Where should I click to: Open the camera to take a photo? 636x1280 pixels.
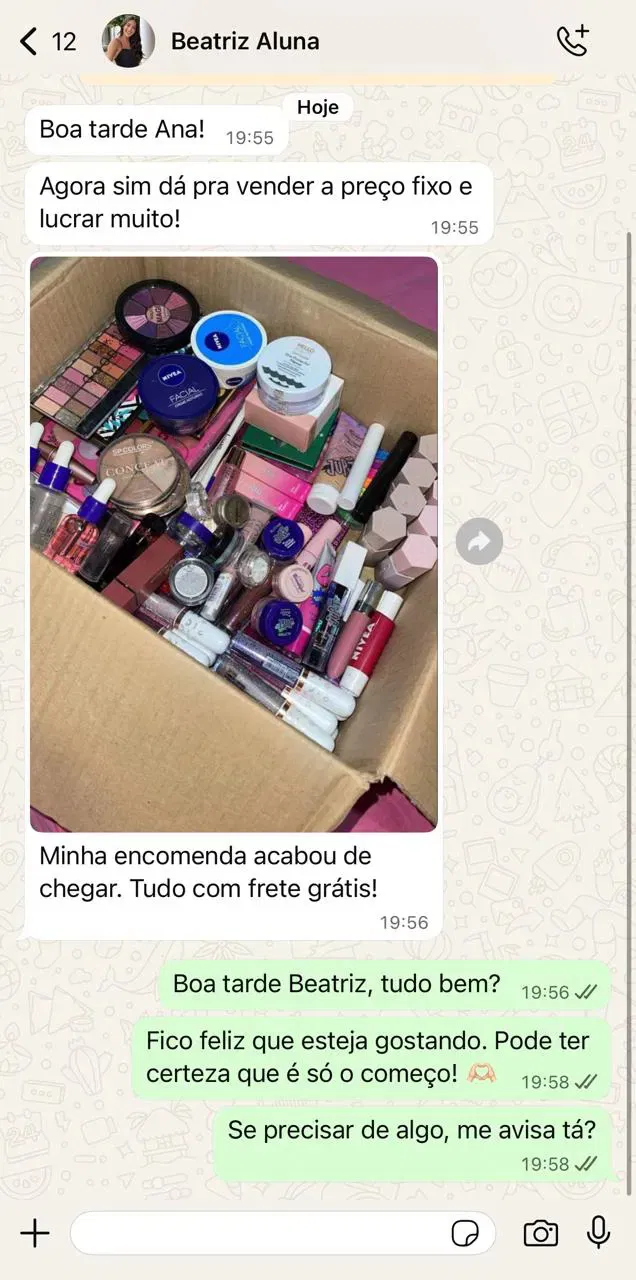(x=540, y=1233)
